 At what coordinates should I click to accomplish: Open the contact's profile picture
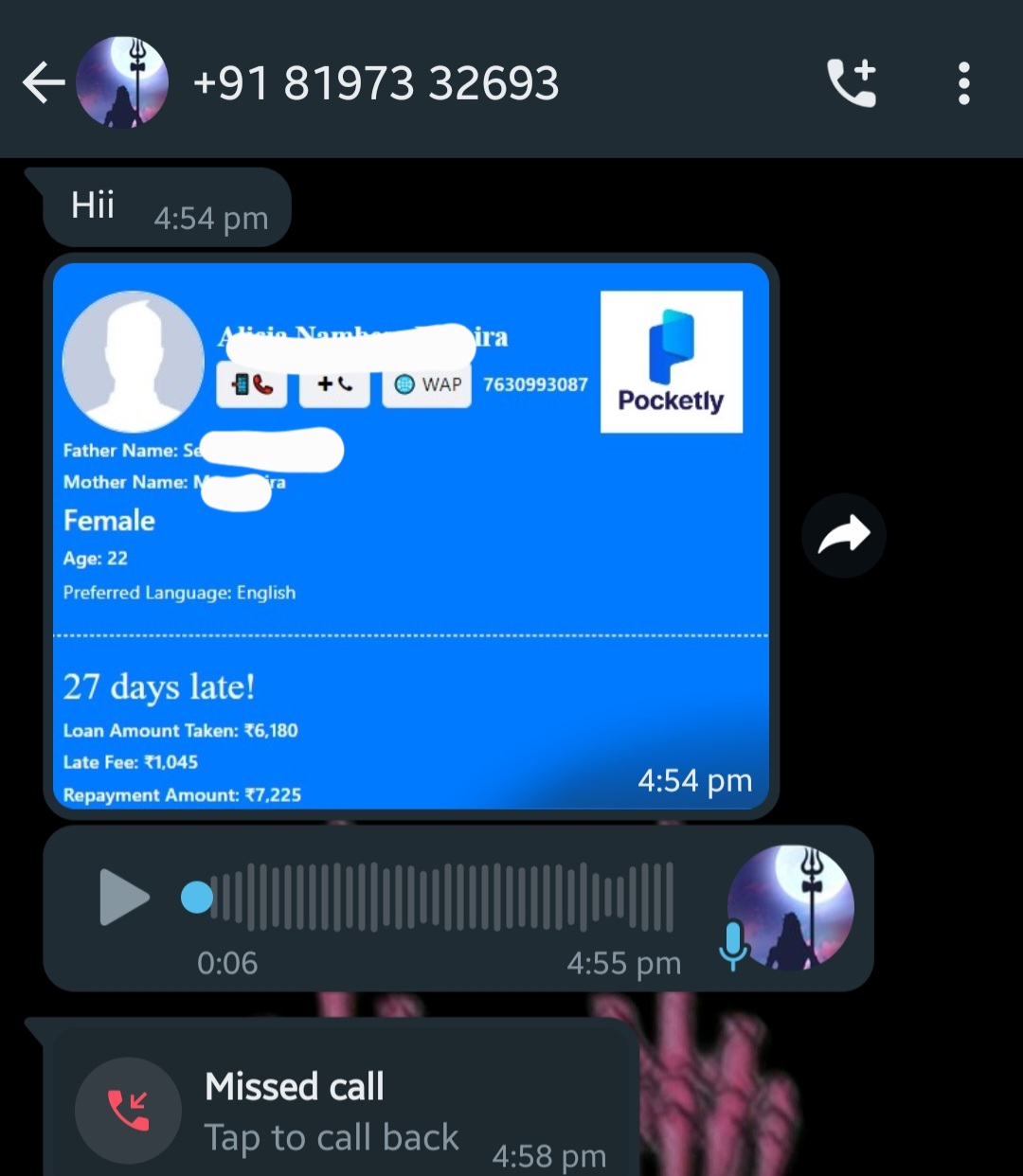coord(122,83)
